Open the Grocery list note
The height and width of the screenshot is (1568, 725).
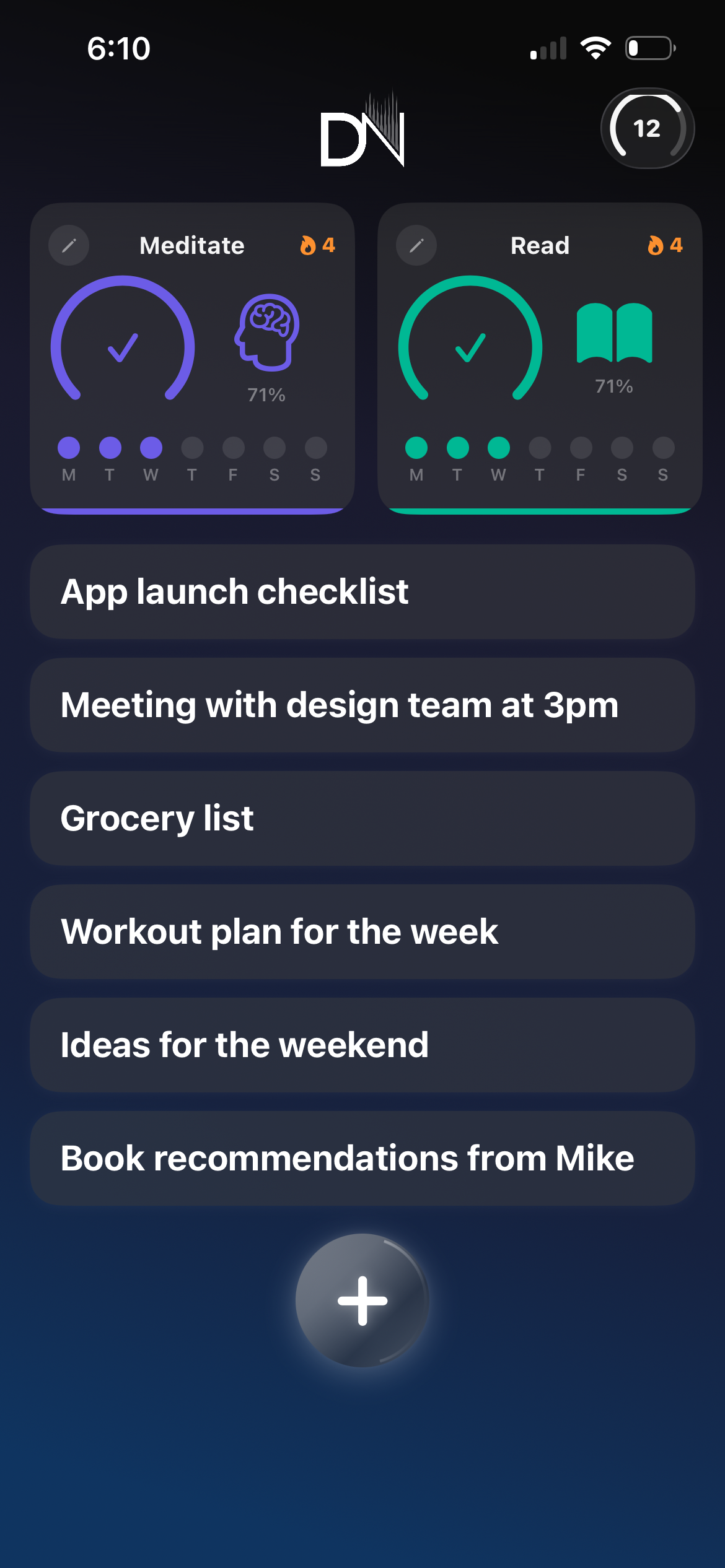pos(362,818)
